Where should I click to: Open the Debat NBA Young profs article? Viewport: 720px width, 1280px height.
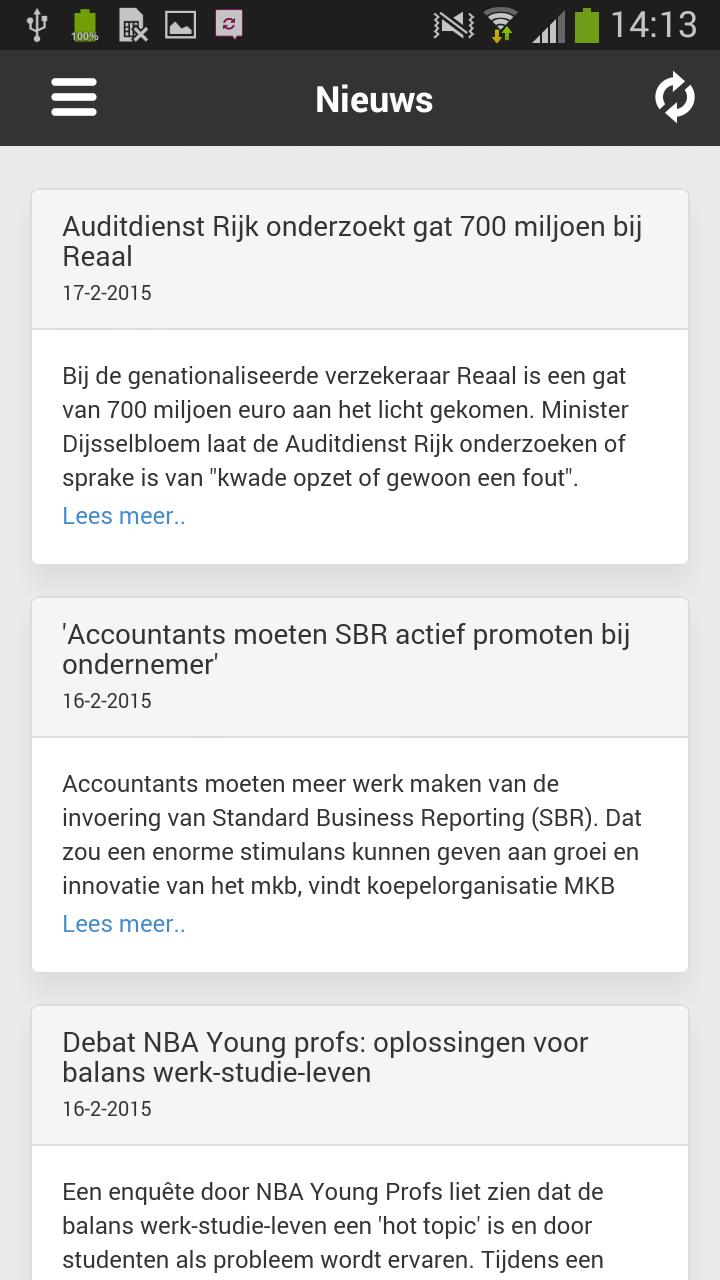tap(325, 1057)
